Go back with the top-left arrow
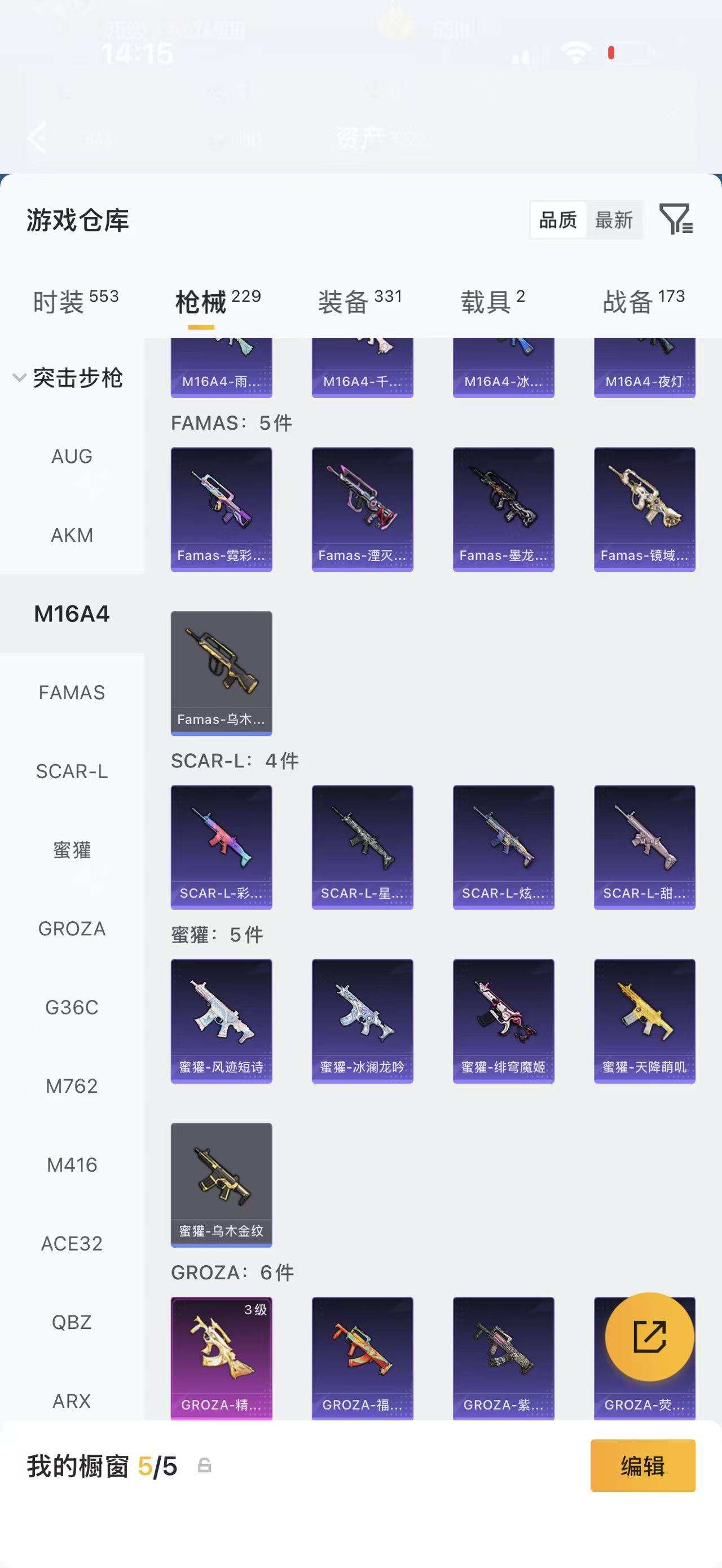Viewport: 722px width, 1568px height. click(x=38, y=137)
